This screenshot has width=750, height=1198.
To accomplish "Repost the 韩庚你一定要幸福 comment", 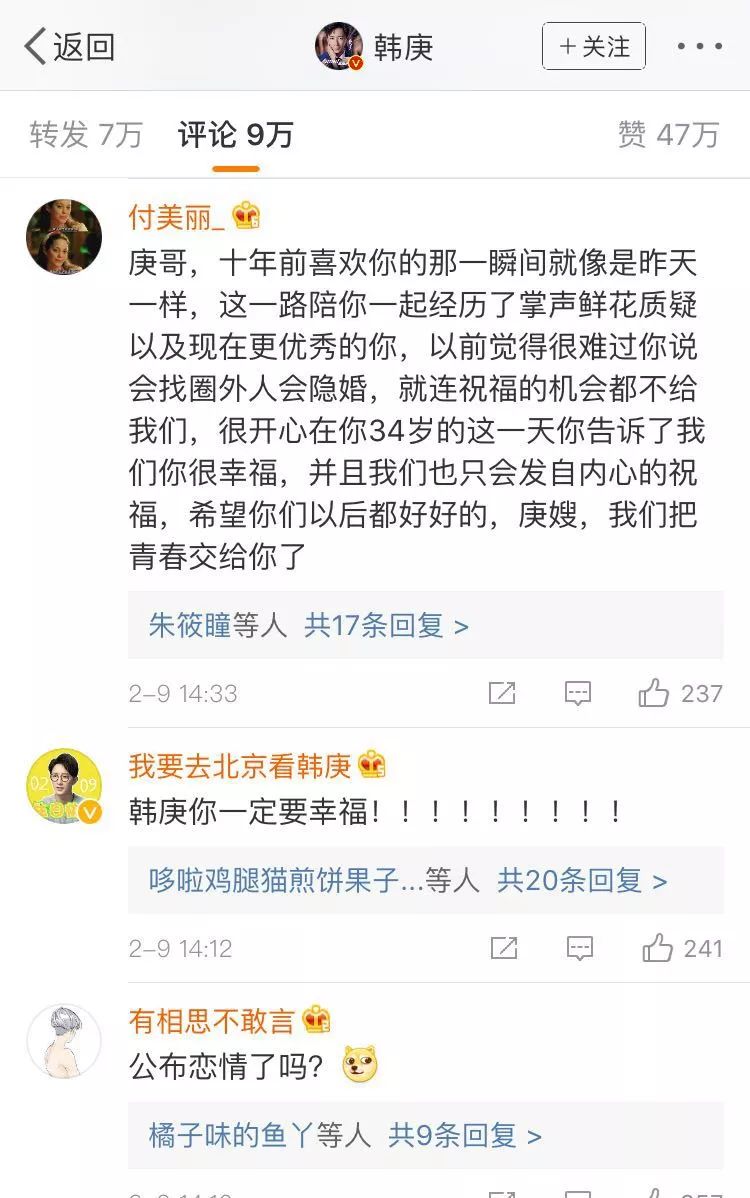I will click(x=504, y=948).
